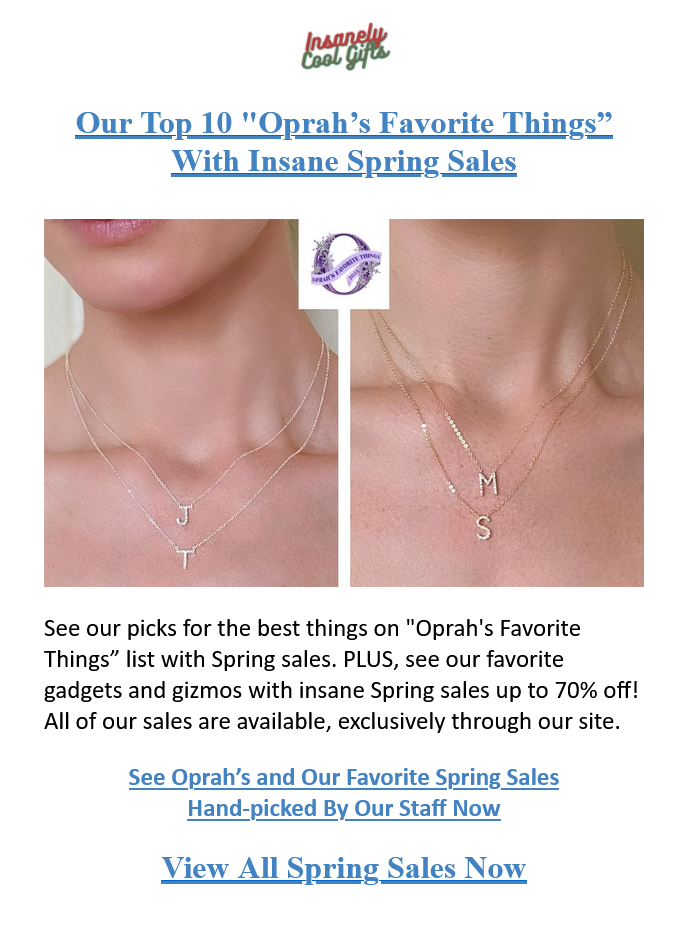
Task: View All Spring Sales Now
Action: click(343, 867)
